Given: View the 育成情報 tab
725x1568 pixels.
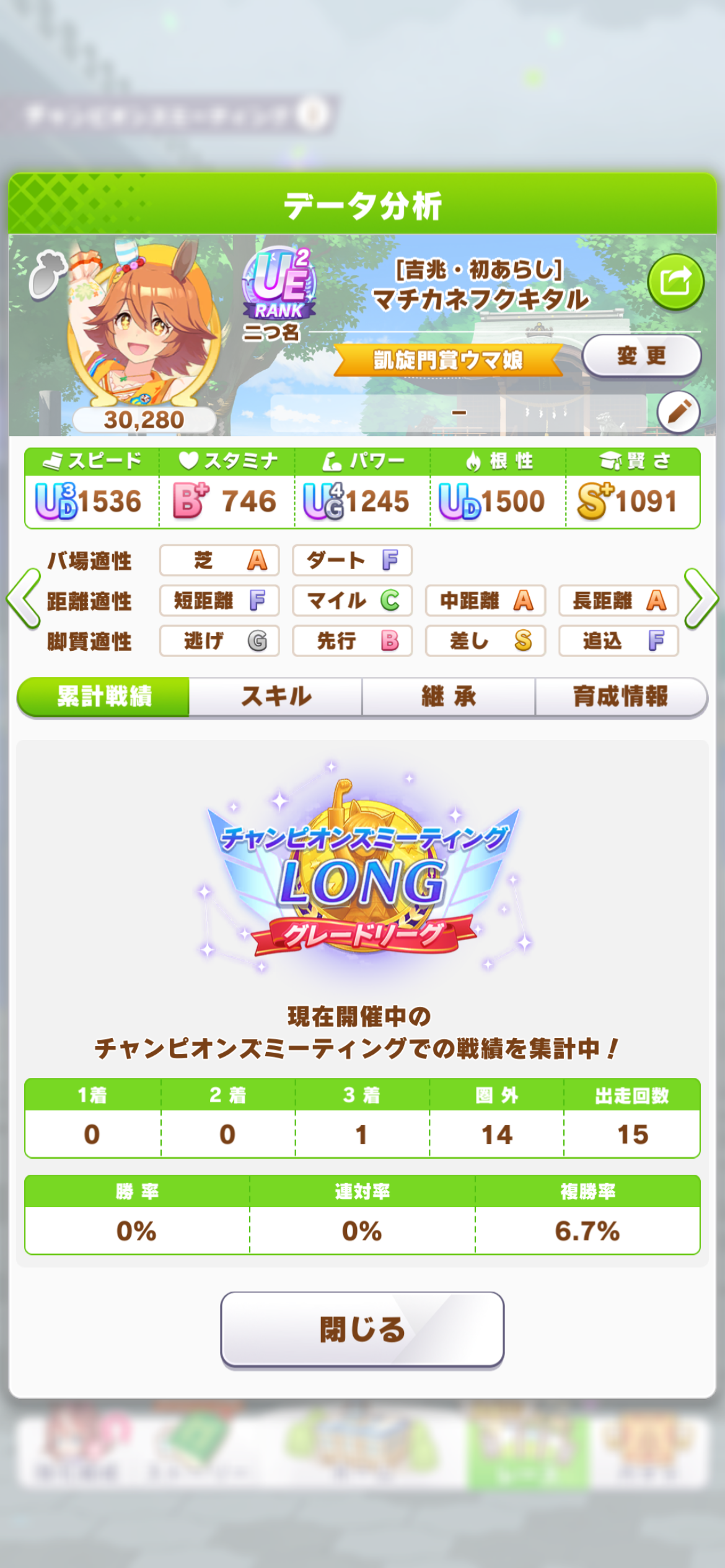Looking at the screenshot, I should tap(621, 697).
